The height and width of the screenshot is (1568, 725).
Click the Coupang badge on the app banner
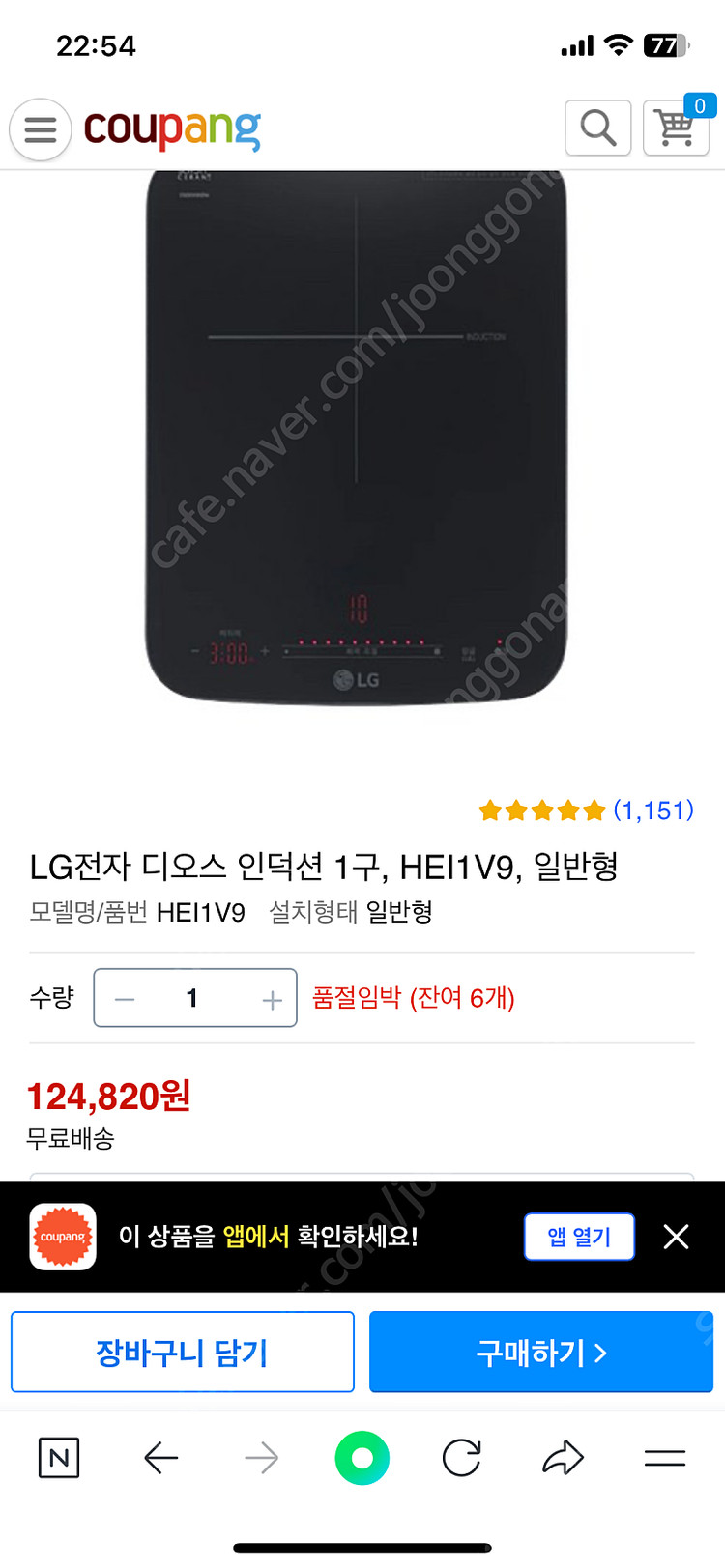[62, 1237]
